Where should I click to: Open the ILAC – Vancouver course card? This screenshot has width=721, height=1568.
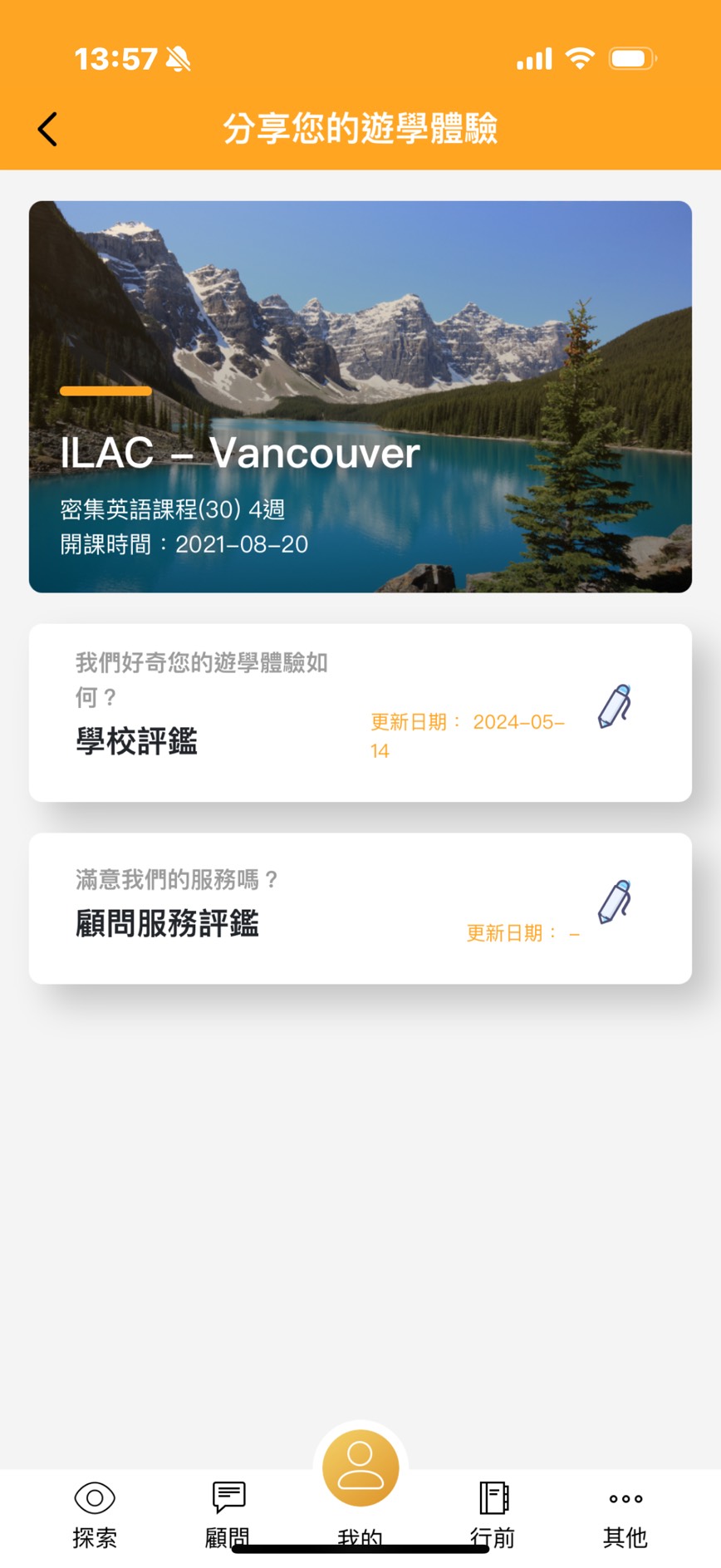(360, 396)
